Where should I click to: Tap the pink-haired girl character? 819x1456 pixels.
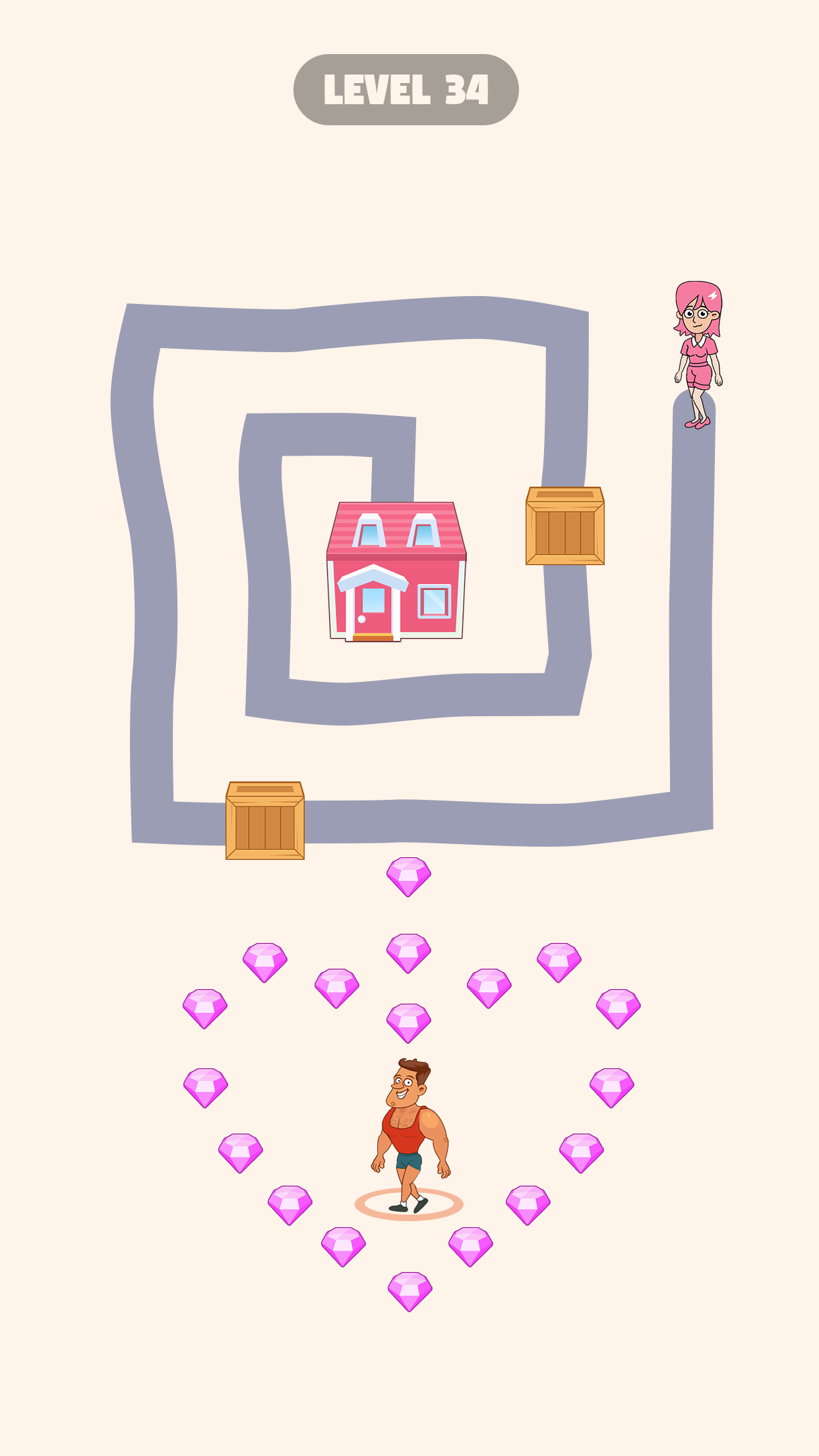[698, 353]
